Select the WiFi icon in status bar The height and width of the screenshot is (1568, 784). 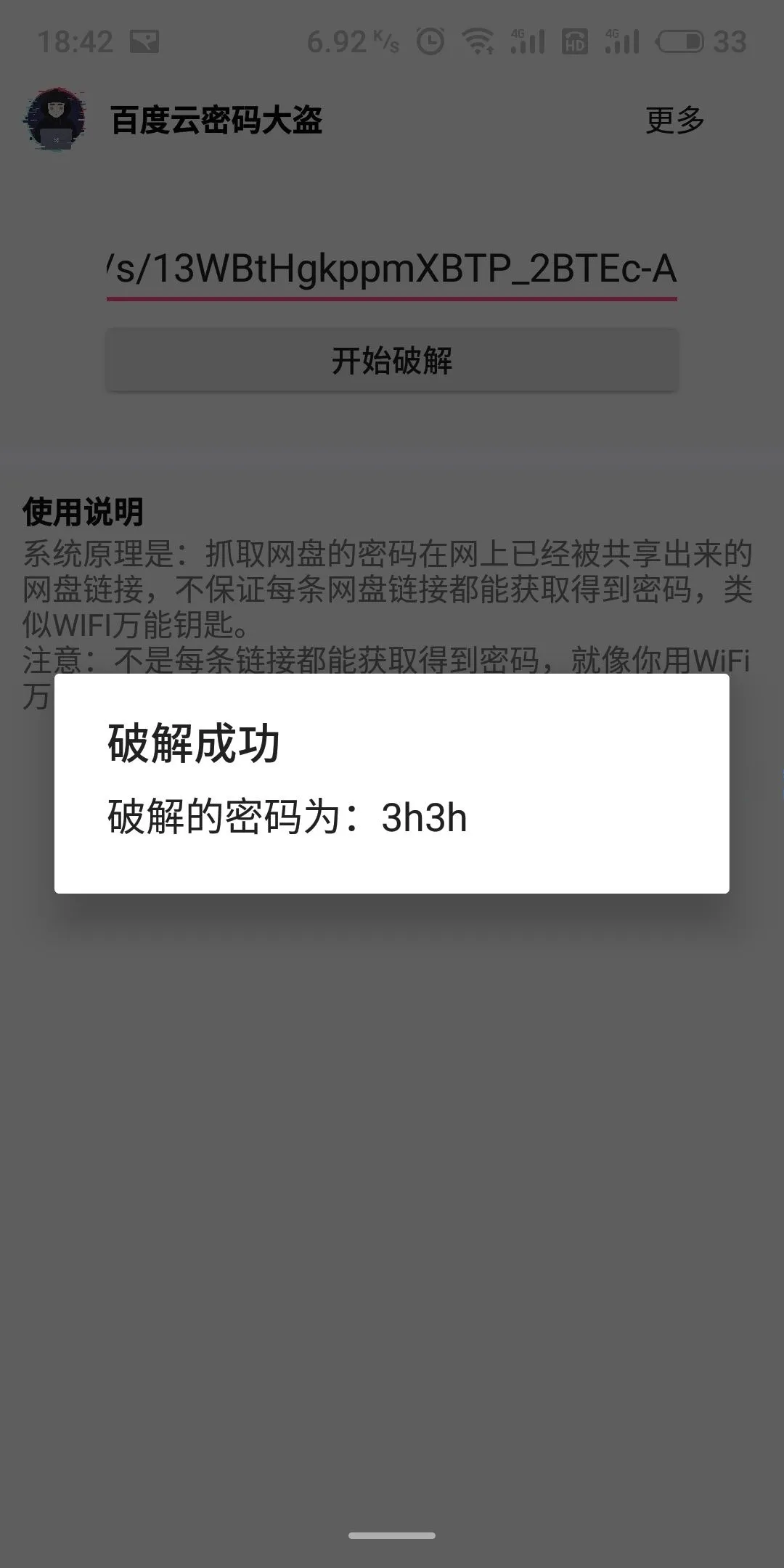click(478, 42)
